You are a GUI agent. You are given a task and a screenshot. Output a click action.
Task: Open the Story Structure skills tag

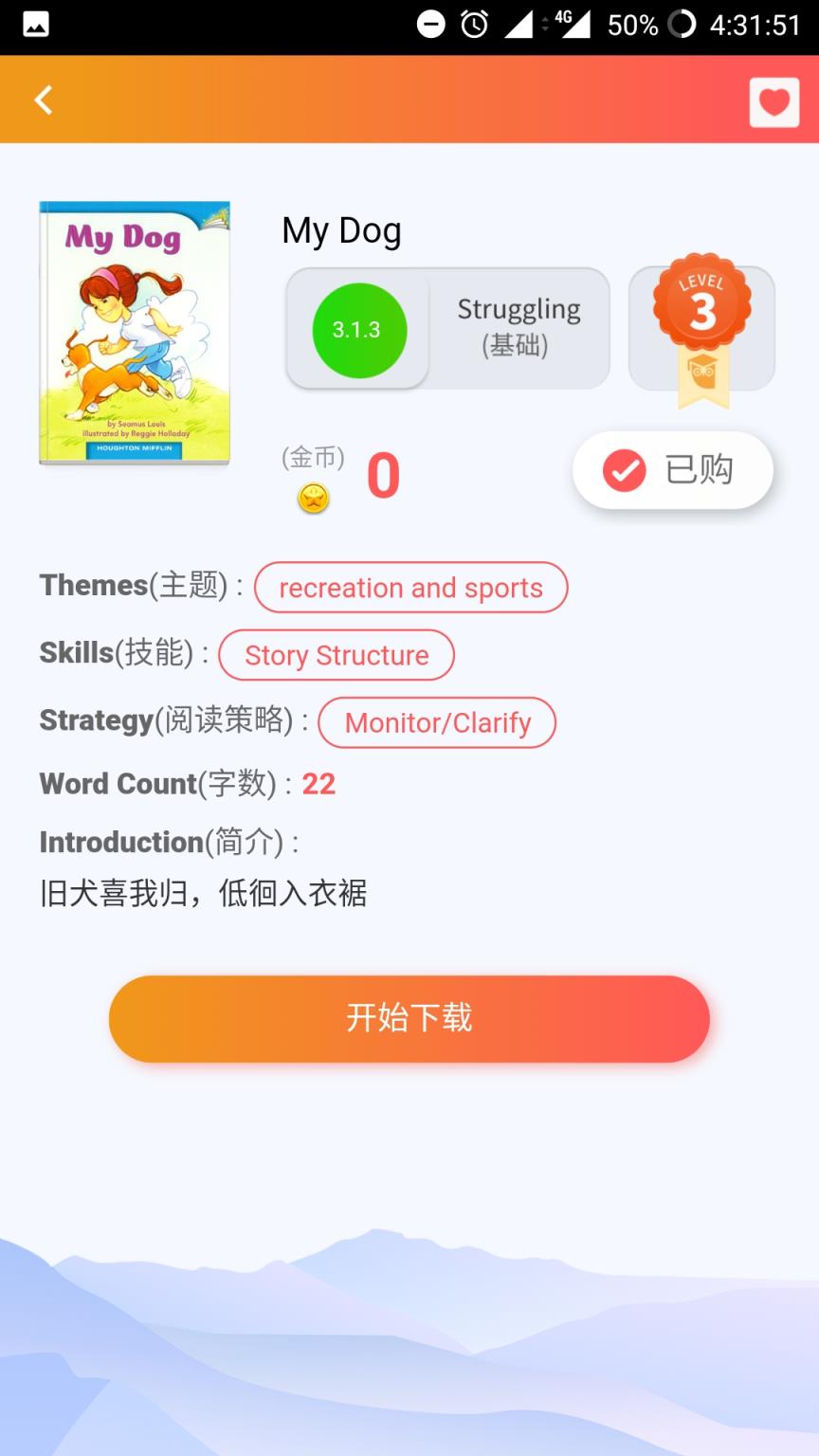pyautogui.click(x=337, y=655)
